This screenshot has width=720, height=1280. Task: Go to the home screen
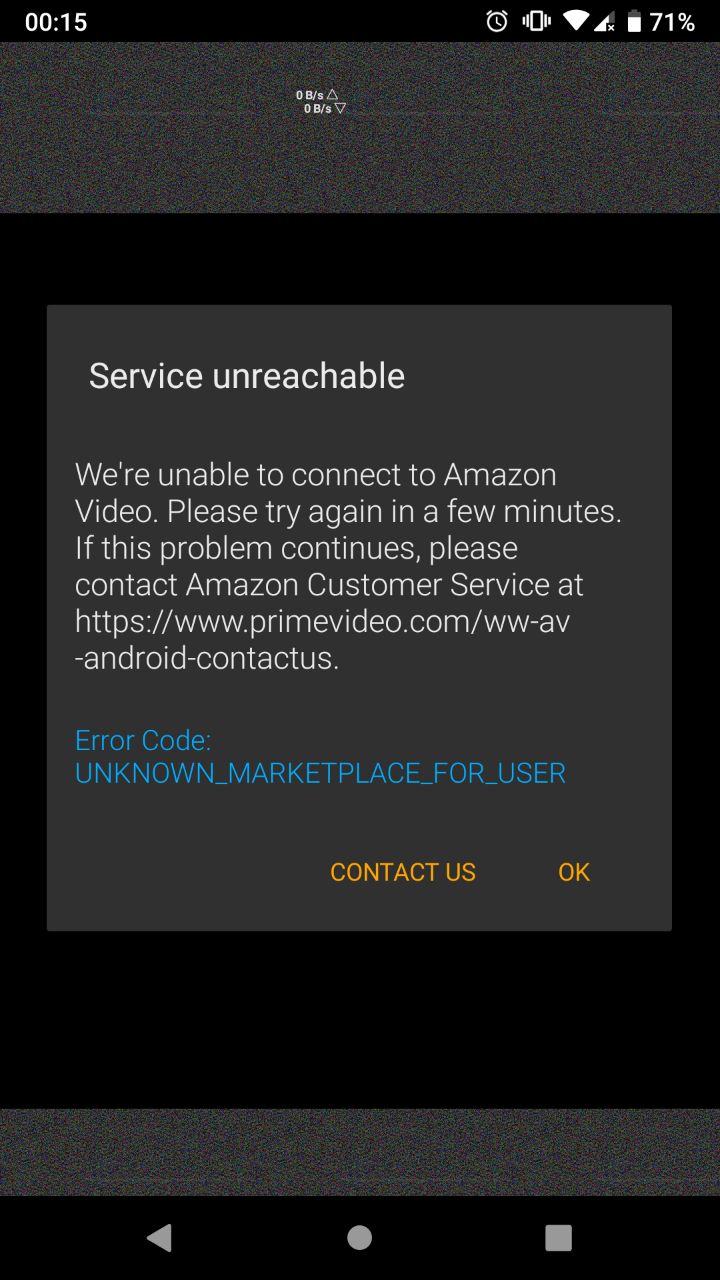[359, 1238]
